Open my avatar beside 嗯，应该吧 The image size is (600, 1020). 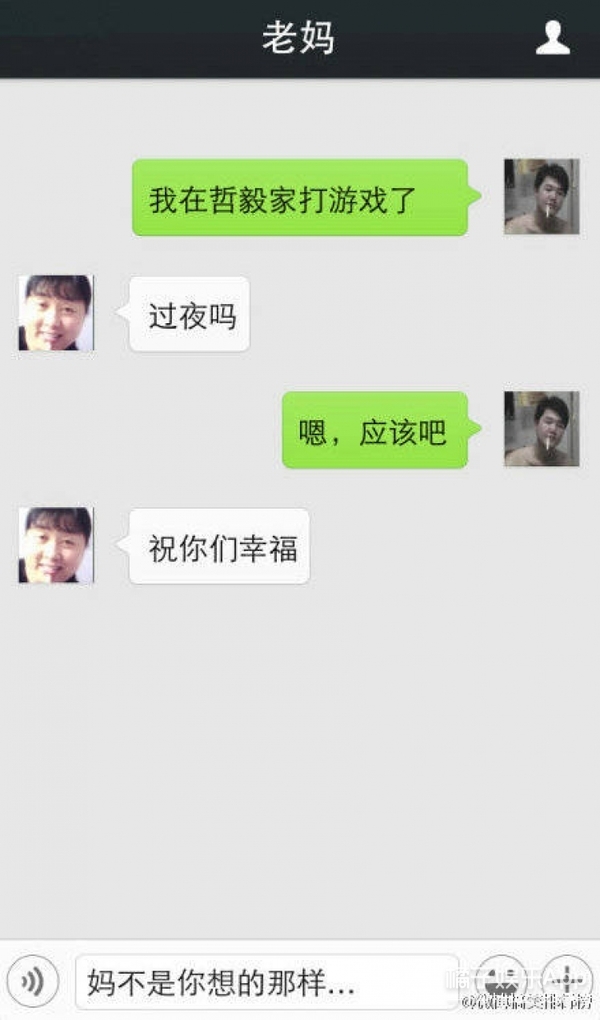(x=541, y=429)
